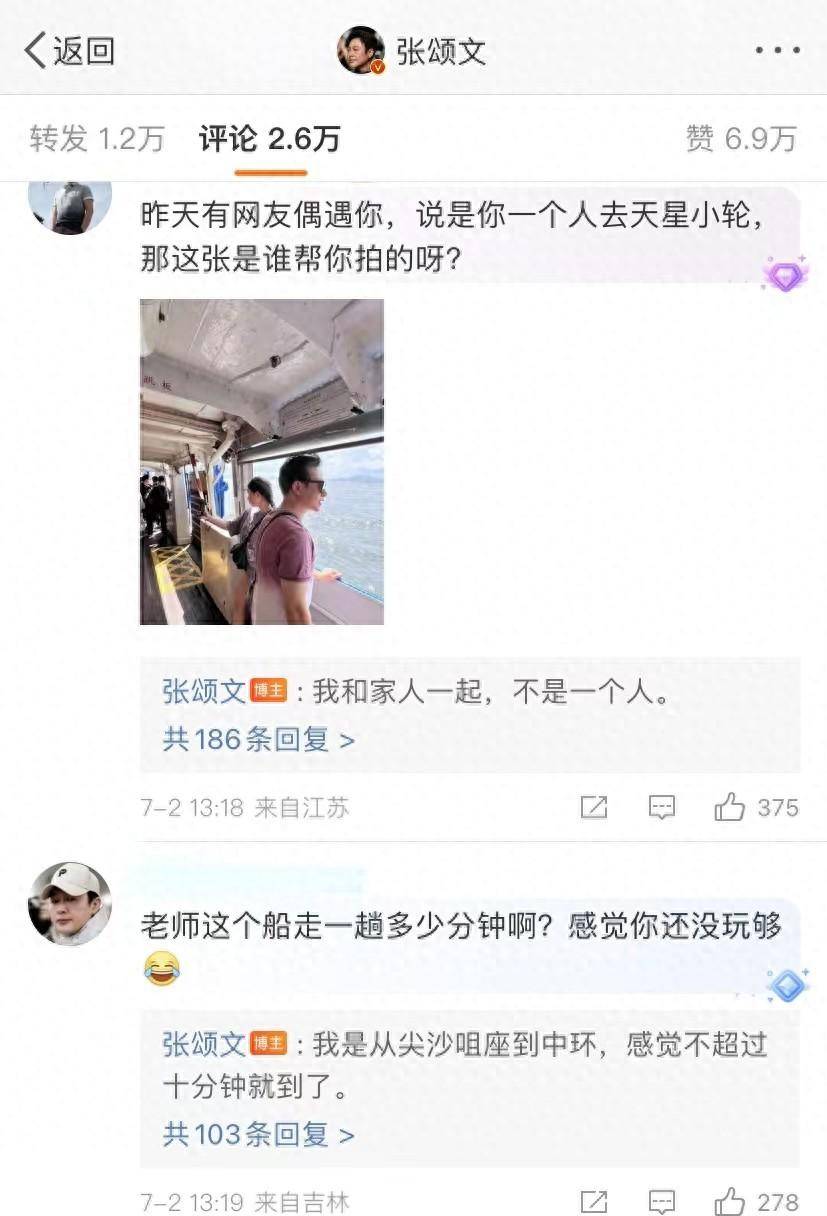Tap 张颂文 name in the 家人 reply
Screen dimensions: 827x1216
tap(204, 692)
